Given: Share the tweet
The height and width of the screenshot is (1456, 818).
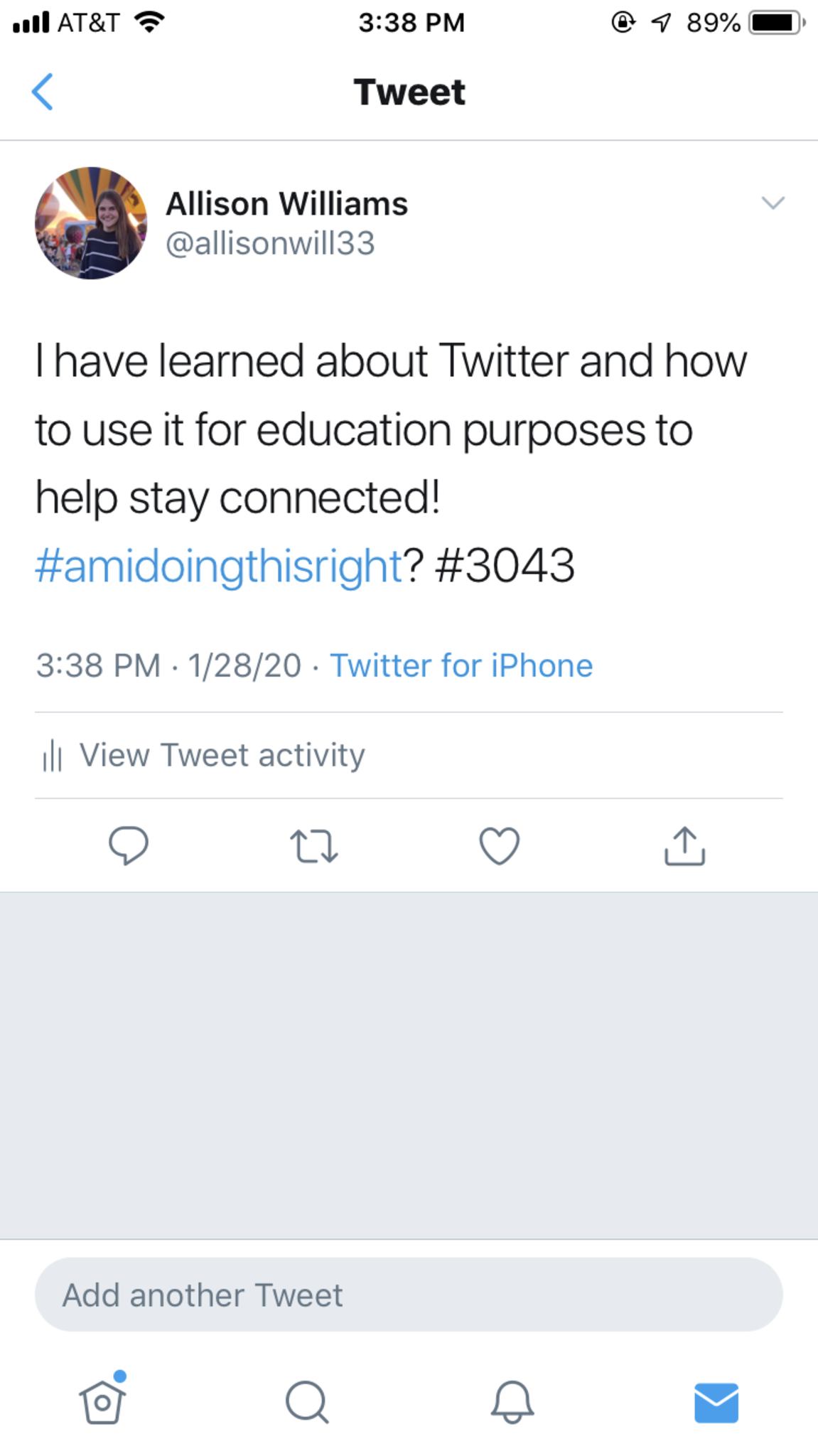Looking at the screenshot, I should click(x=684, y=845).
